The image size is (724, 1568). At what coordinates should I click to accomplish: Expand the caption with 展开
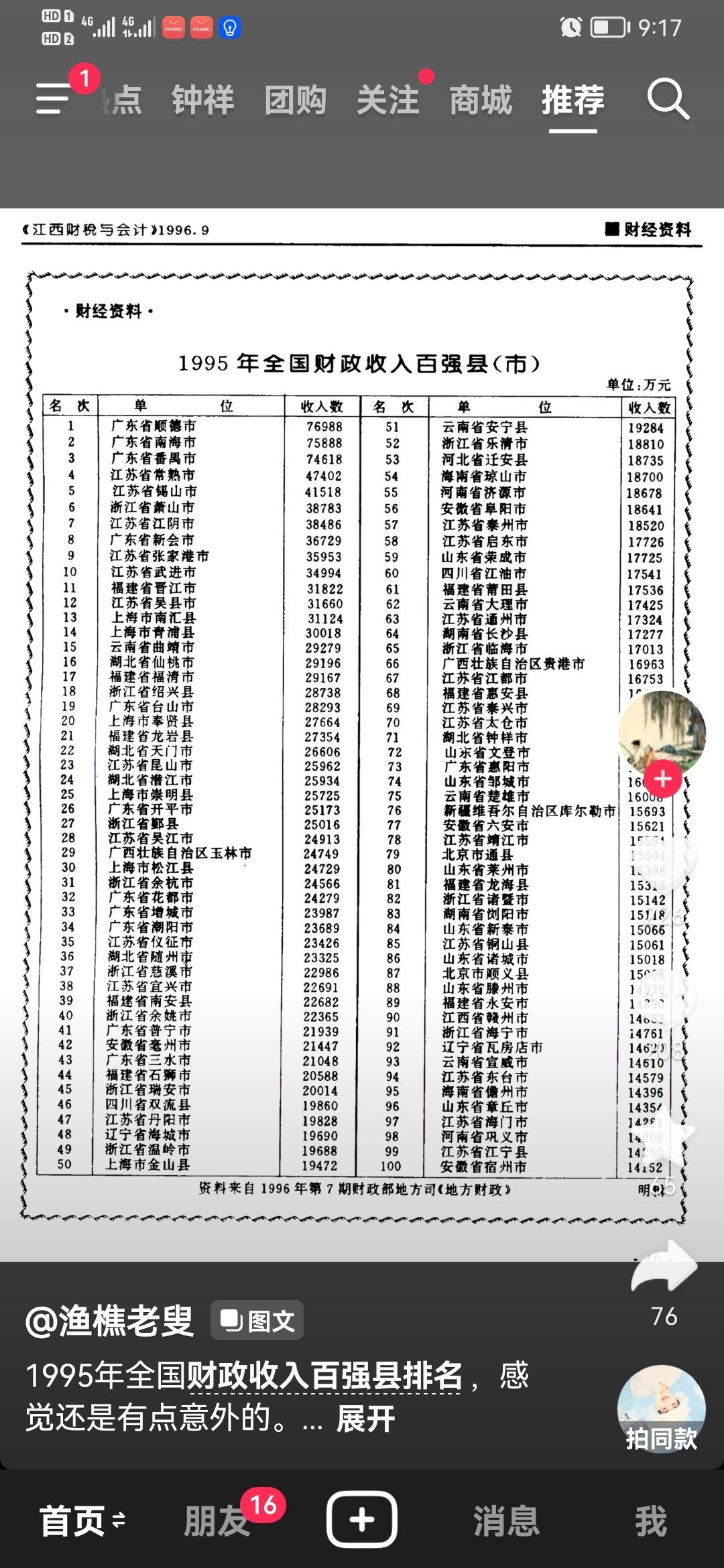pos(365,1419)
